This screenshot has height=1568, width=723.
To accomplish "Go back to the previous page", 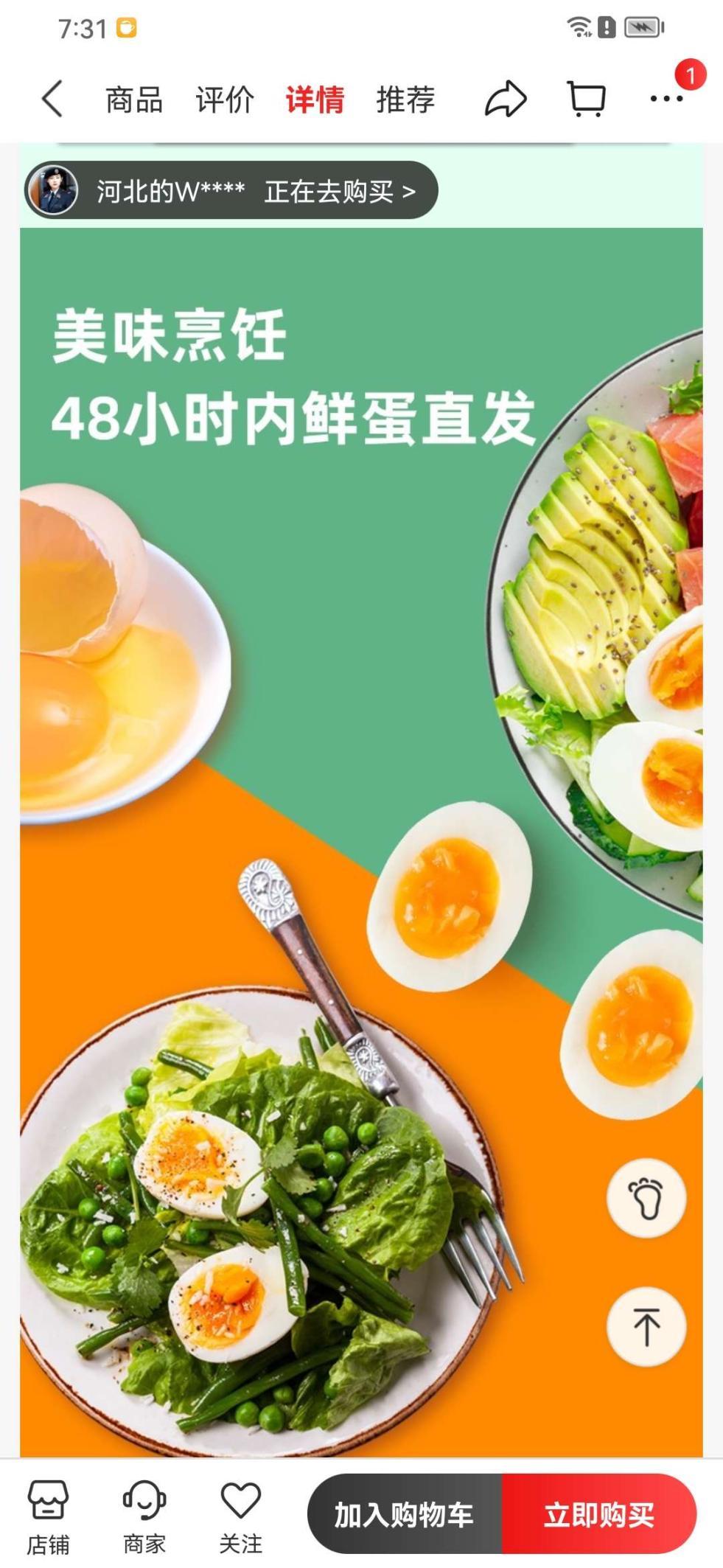I will click(52, 99).
